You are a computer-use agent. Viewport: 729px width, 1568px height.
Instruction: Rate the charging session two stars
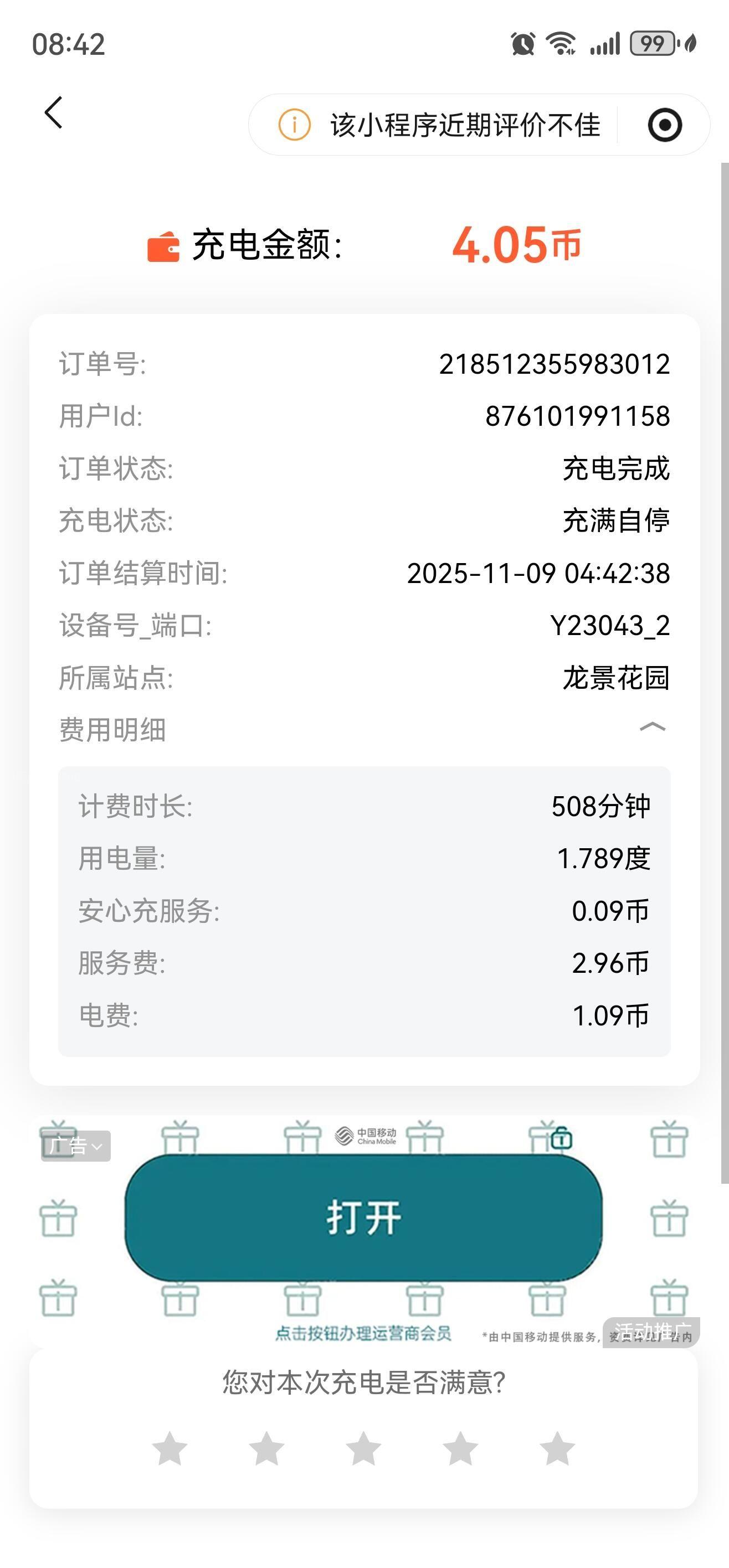(267, 1448)
